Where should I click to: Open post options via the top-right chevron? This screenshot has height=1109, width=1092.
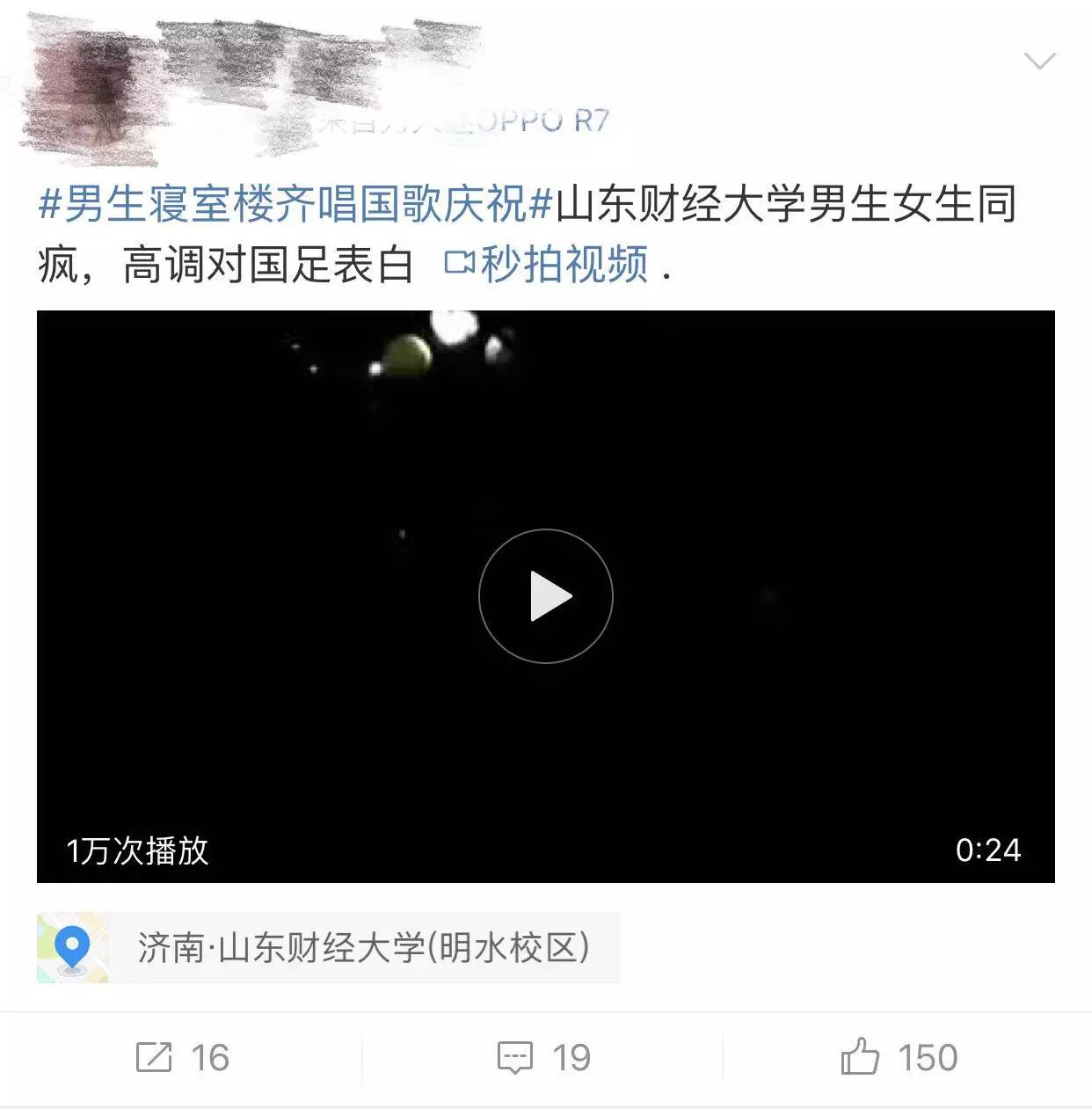[x=1041, y=60]
